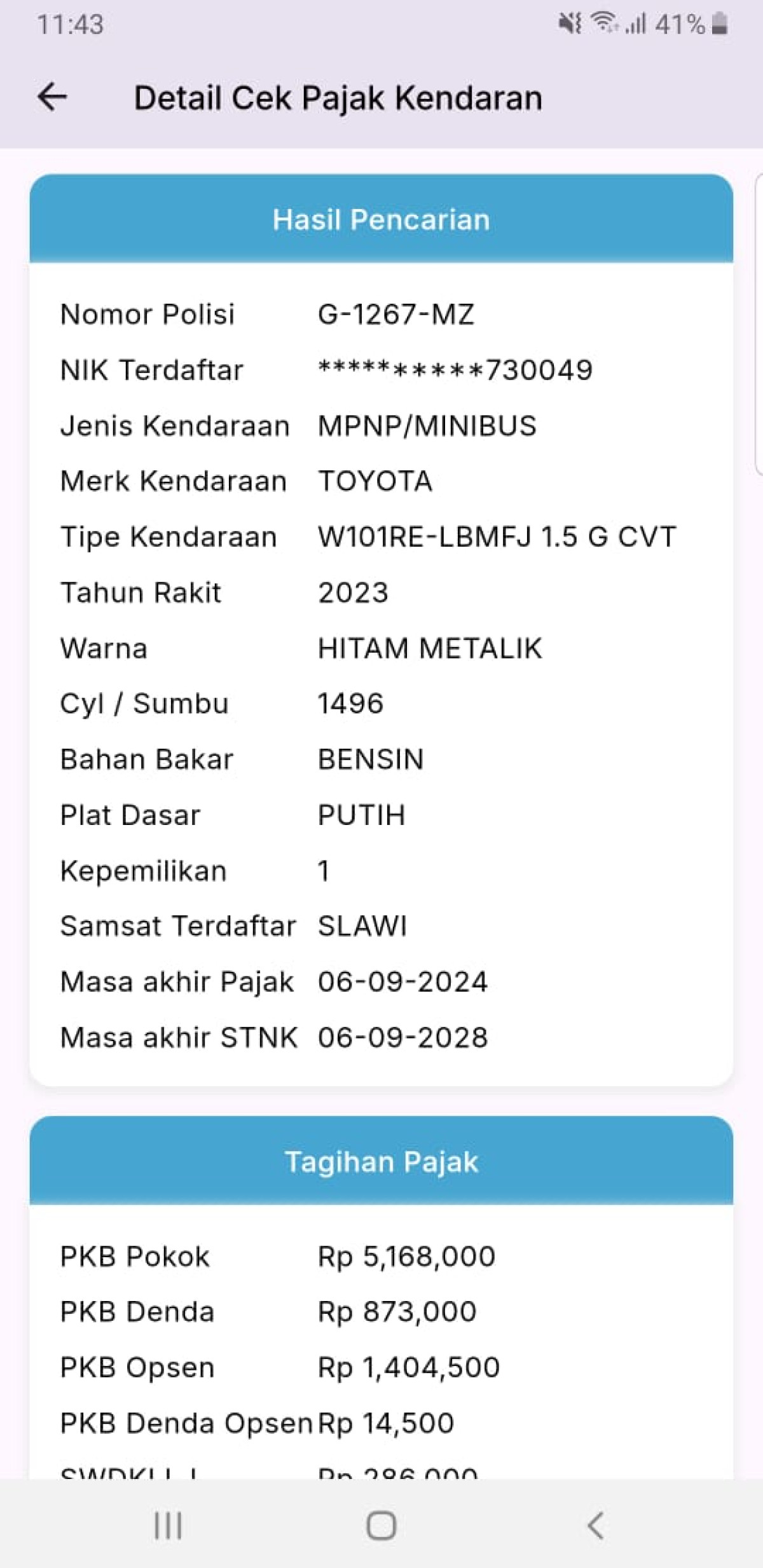763x1568 pixels.
Task: Go back from Detail Cek Pajak Kendaran
Action: (x=52, y=97)
